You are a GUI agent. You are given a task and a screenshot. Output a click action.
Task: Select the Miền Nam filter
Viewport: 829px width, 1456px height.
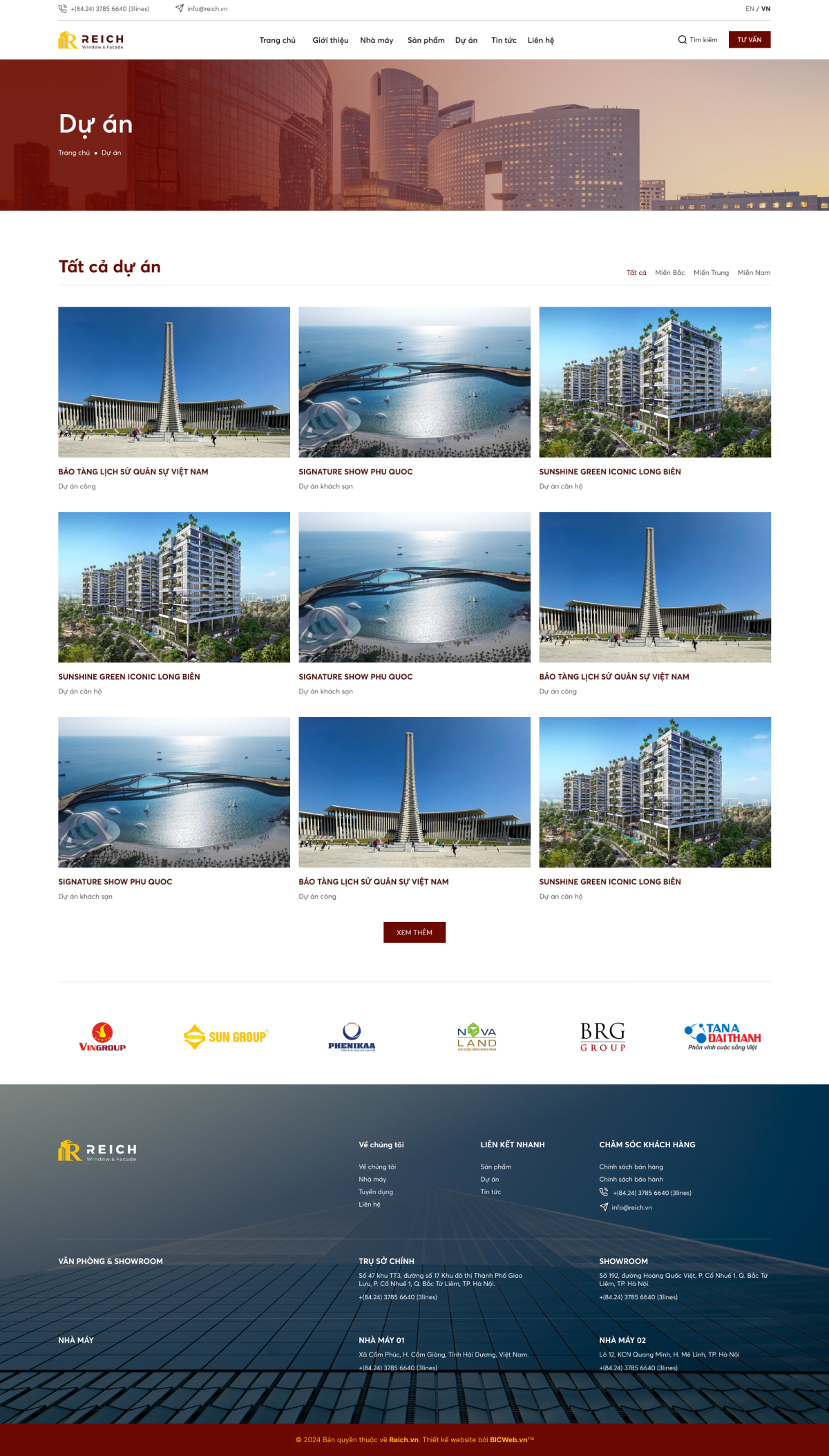pyautogui.click(x=754, y=273)
